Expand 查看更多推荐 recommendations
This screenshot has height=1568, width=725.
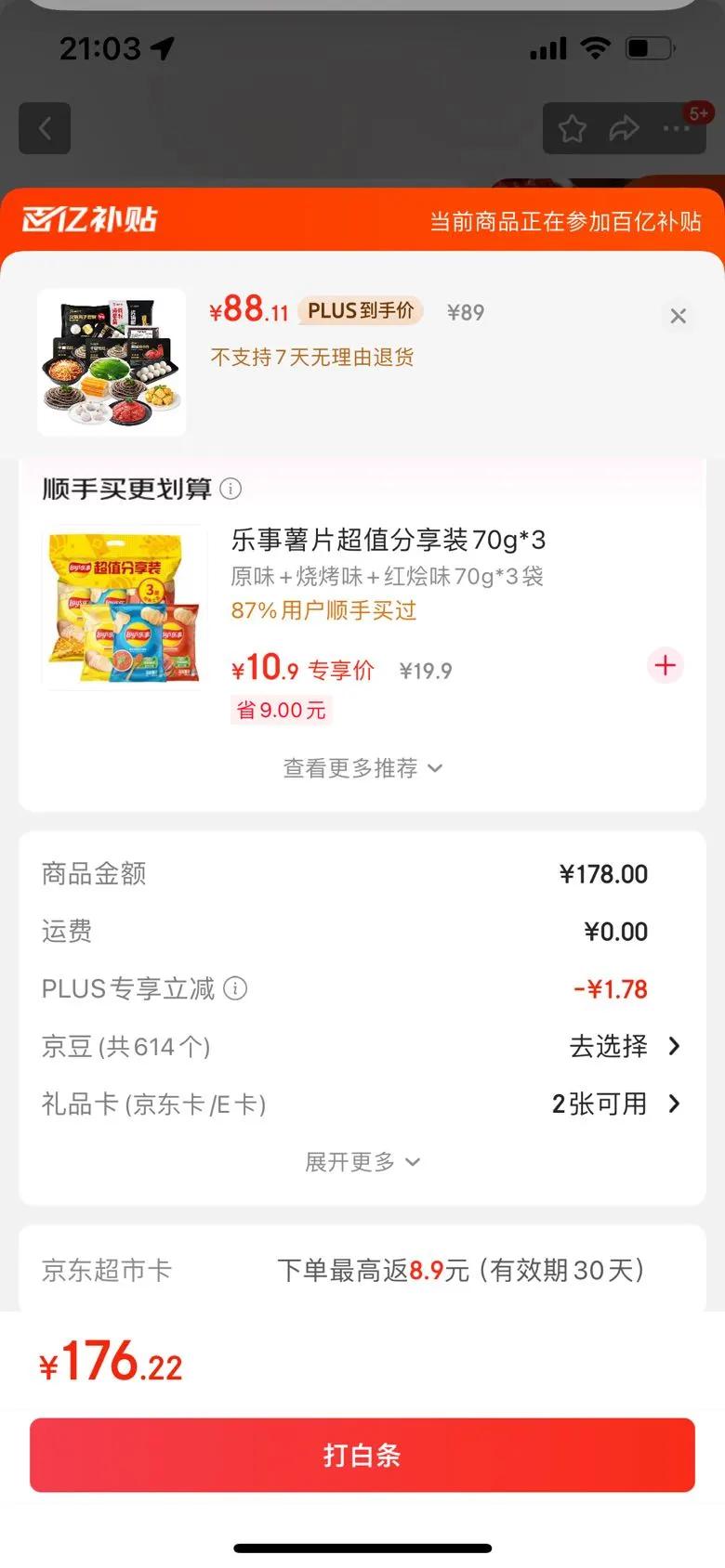coord(362,768)
